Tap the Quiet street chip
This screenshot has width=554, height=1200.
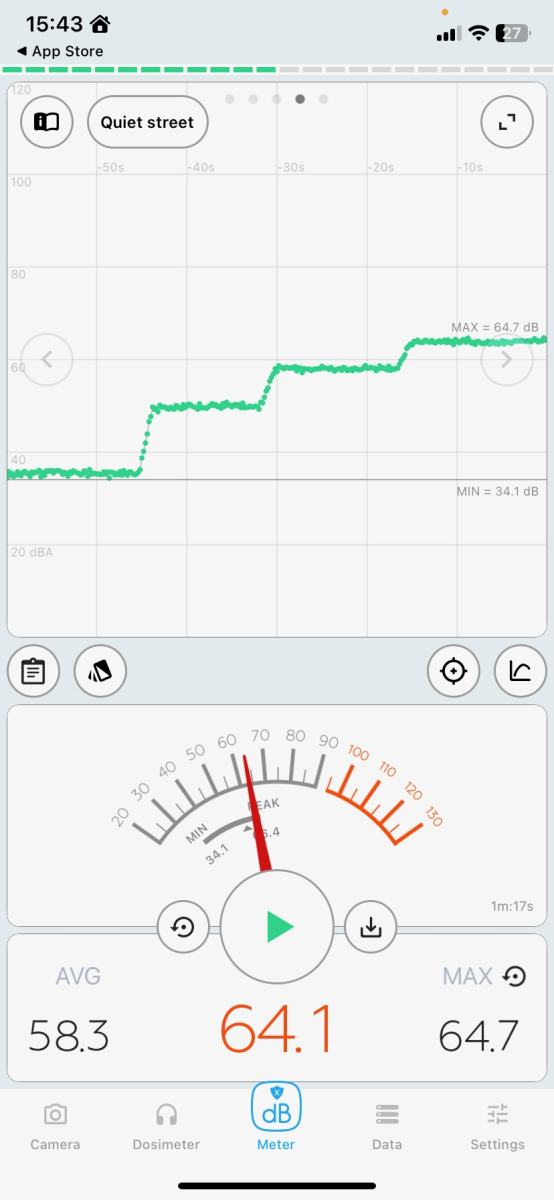tap(148, 122)
